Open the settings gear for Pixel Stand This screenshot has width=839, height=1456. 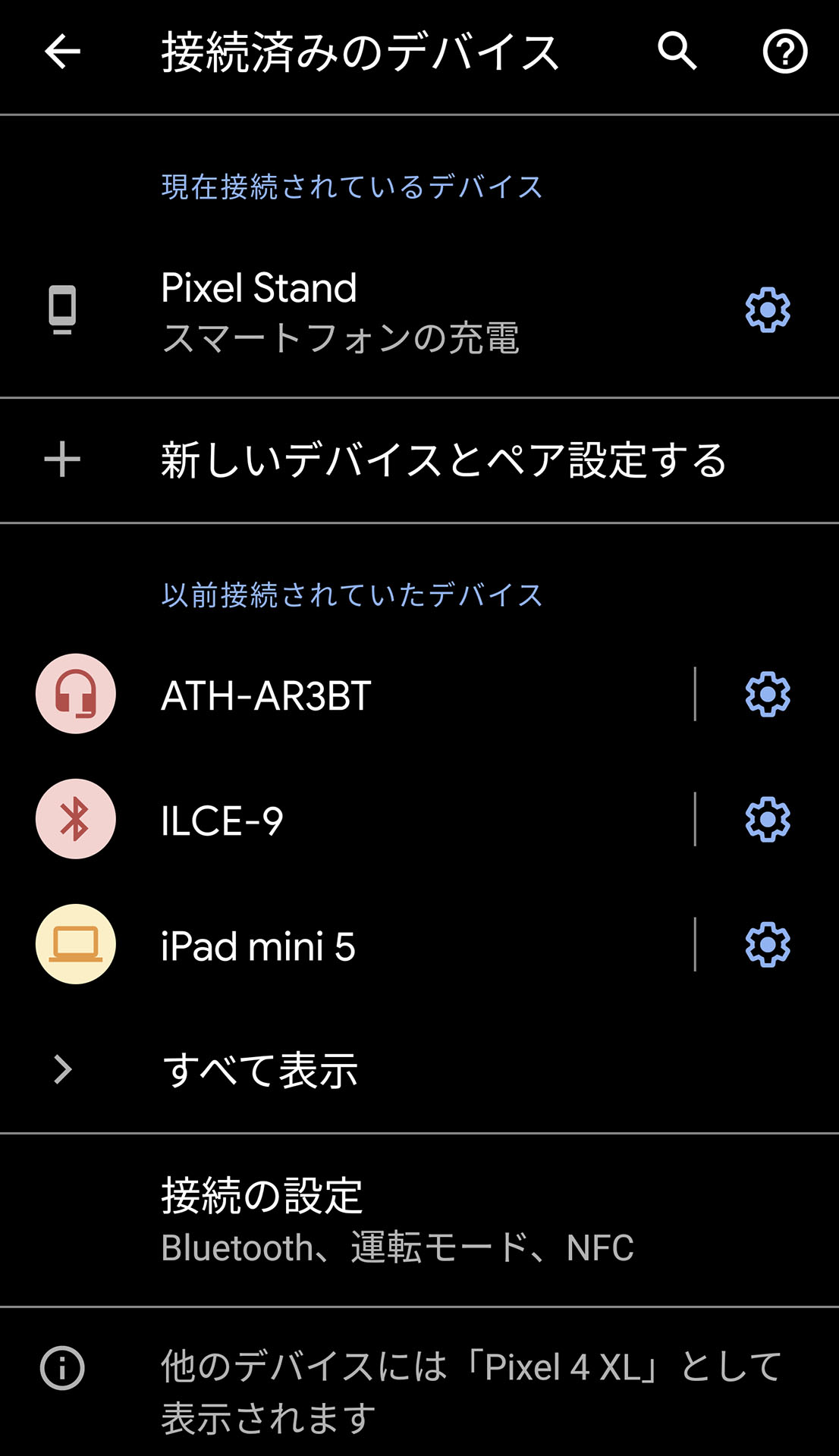coord(768,309)
